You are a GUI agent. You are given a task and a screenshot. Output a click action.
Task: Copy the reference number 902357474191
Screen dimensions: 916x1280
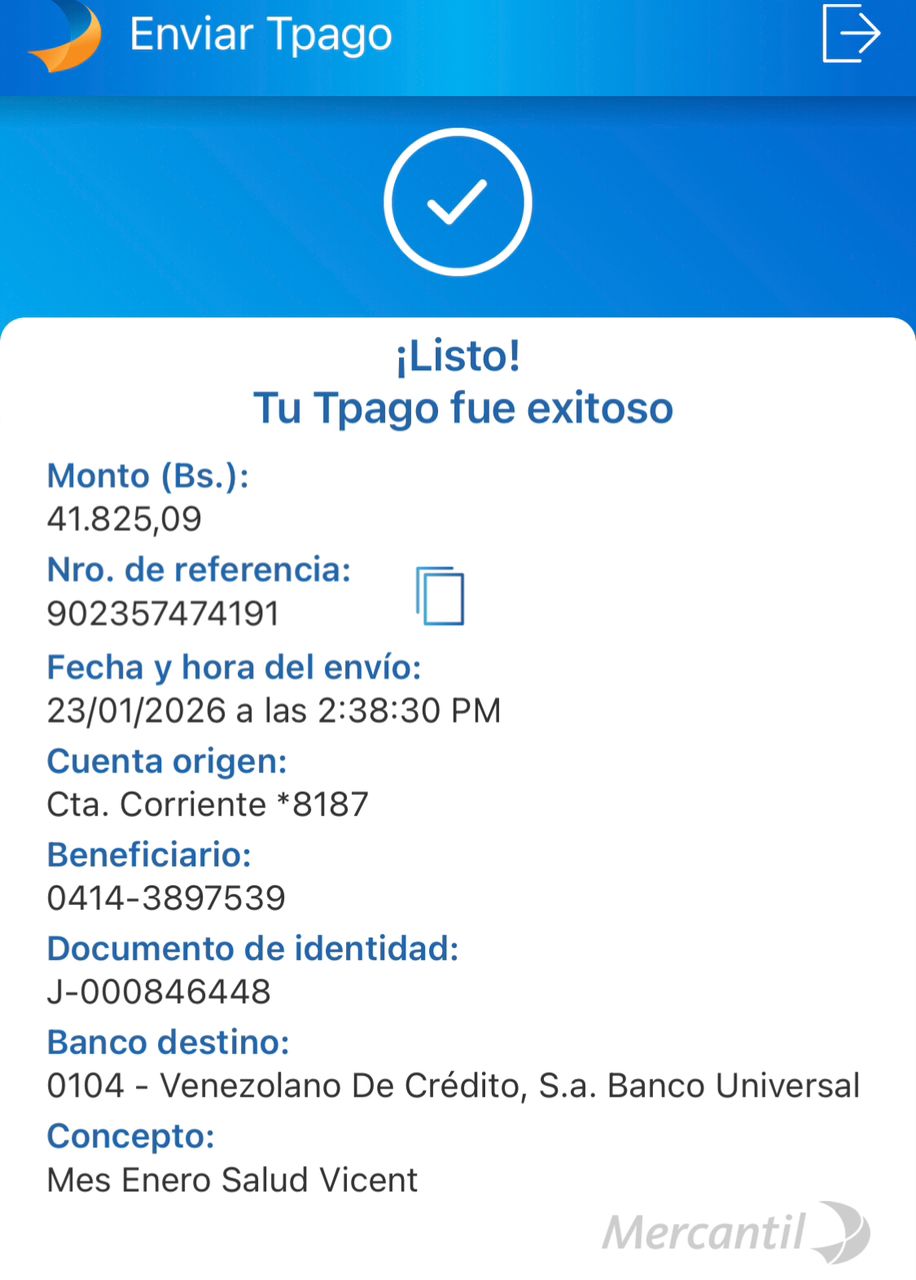pos(440,596)
